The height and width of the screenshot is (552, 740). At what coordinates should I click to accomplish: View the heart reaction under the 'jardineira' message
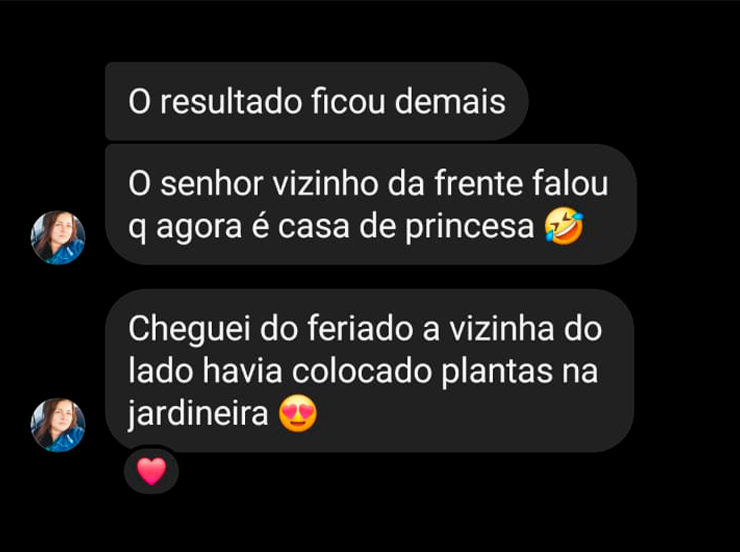tap(151, 470)
